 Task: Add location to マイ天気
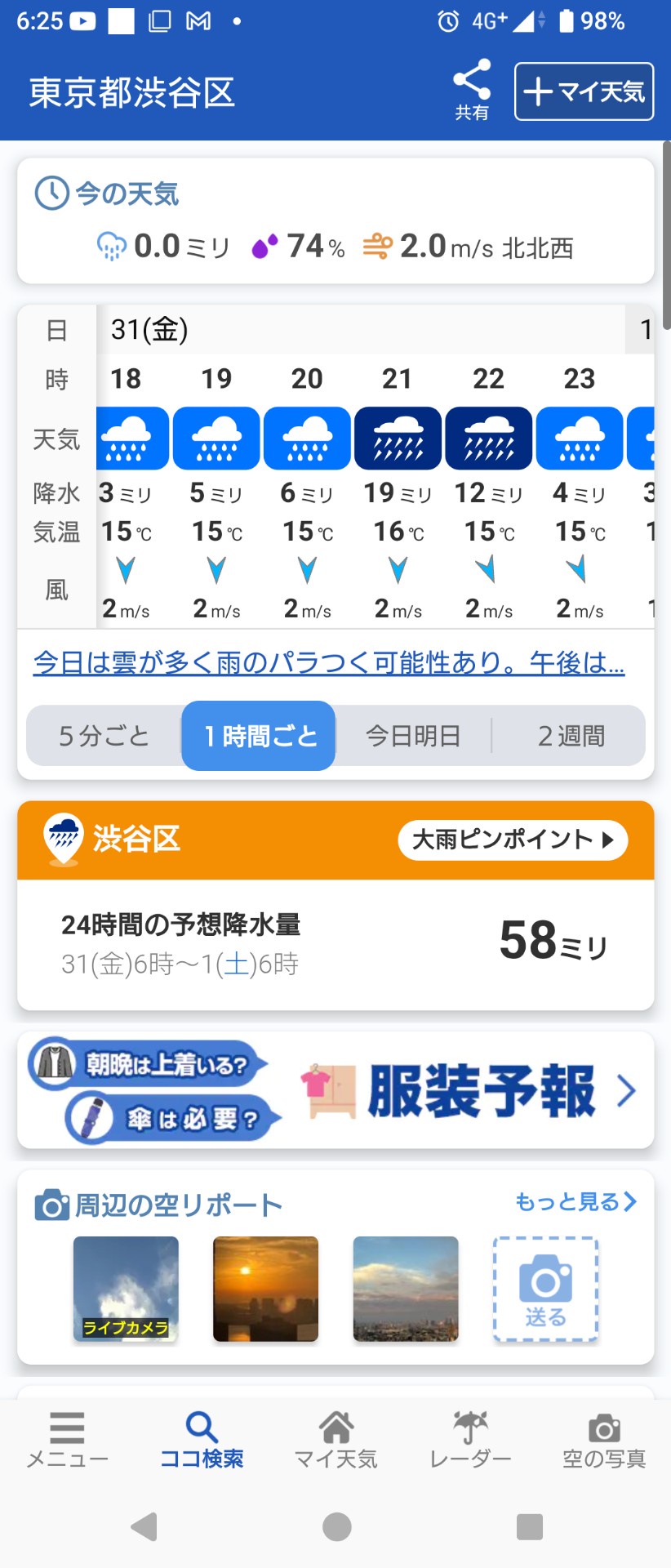coord(584,91)
